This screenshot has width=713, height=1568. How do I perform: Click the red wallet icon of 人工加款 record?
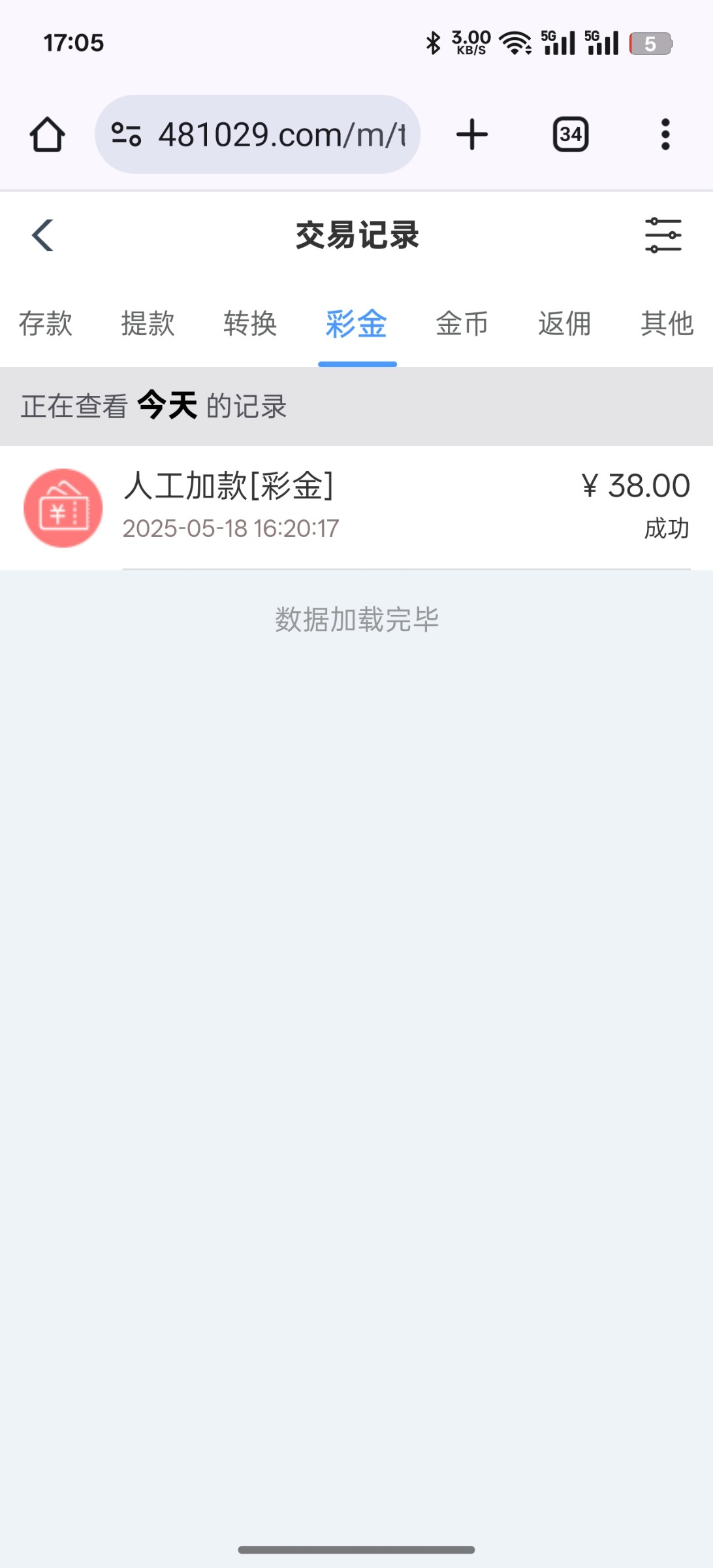[63, 507]
